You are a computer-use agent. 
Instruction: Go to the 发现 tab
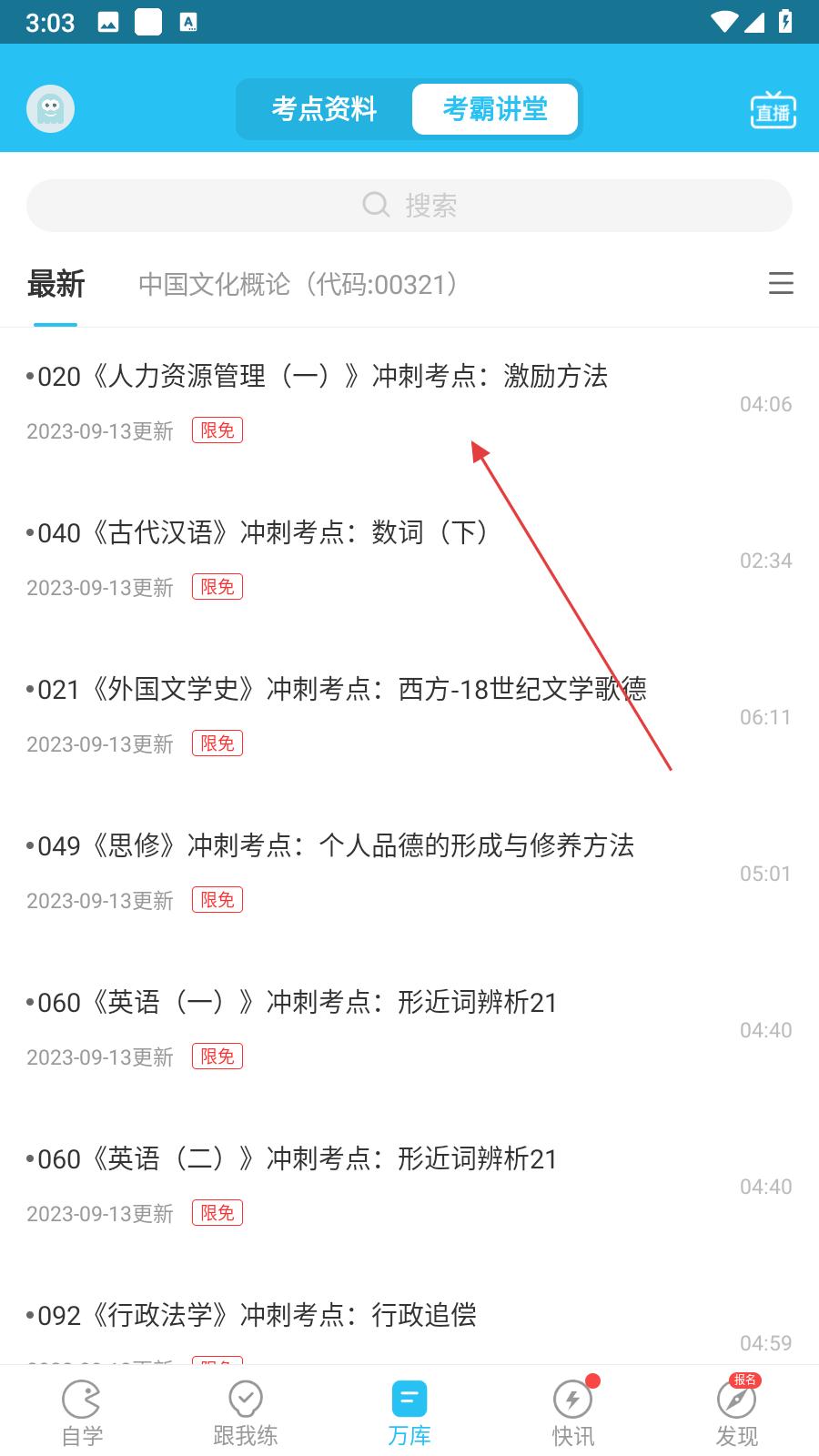(x=737, y=1413)
